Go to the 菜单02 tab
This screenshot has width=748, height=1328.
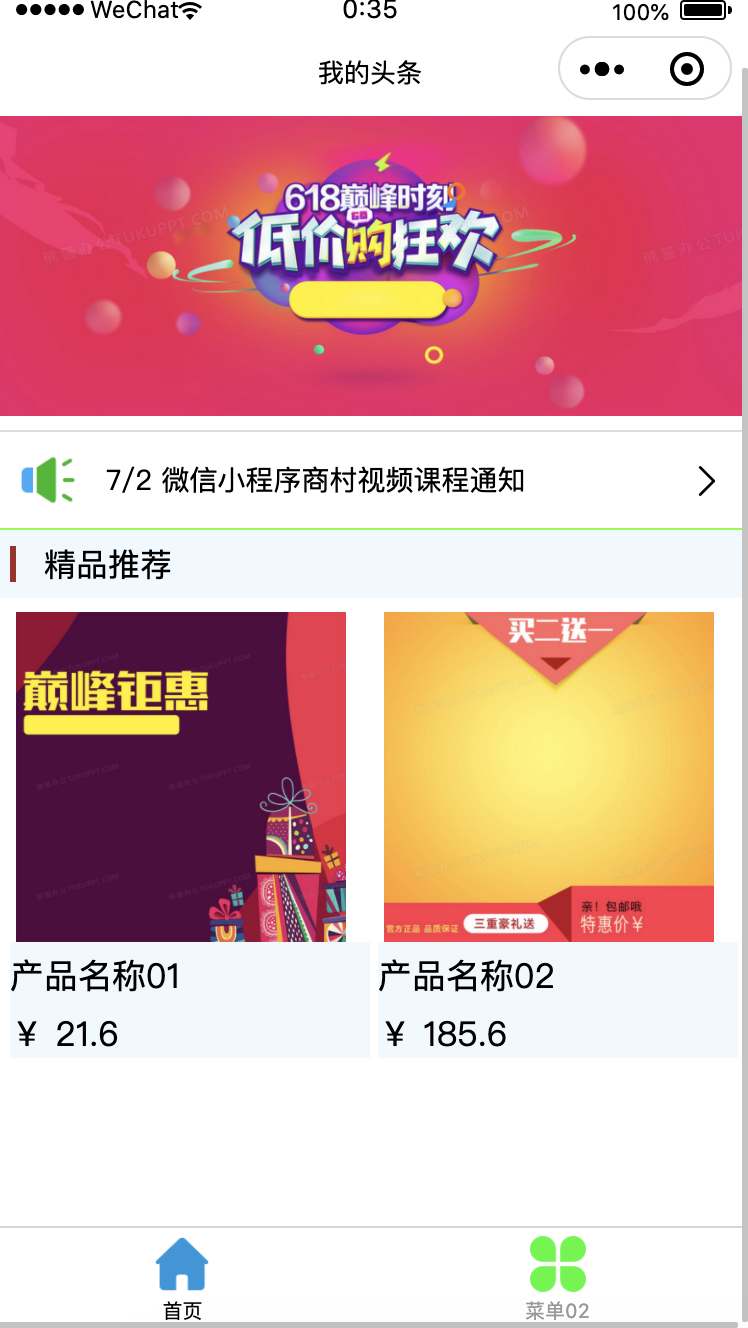point(557,1277)
